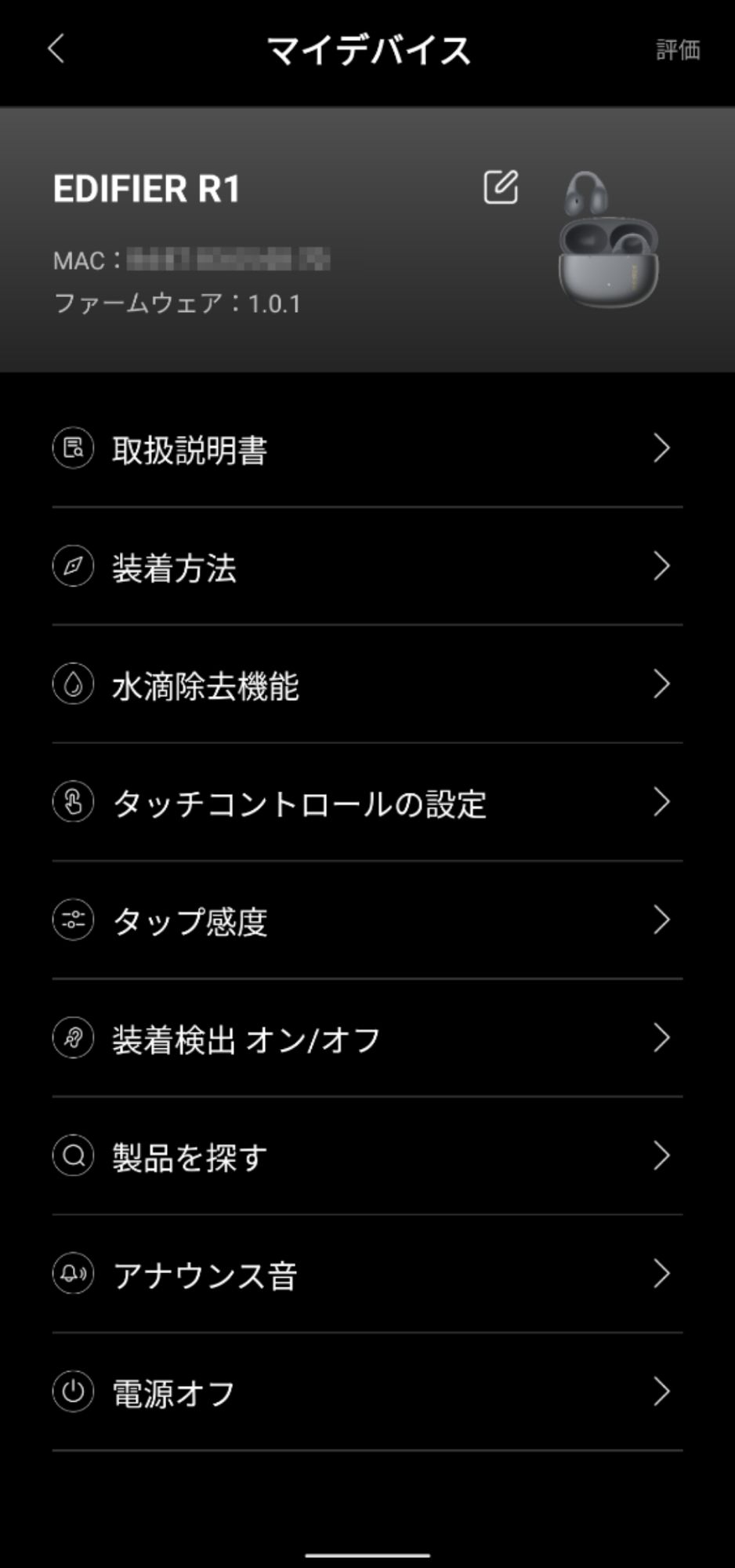Open 装着検出 オン/オフ setting

pyautogui.click(x=367, y=1039)
